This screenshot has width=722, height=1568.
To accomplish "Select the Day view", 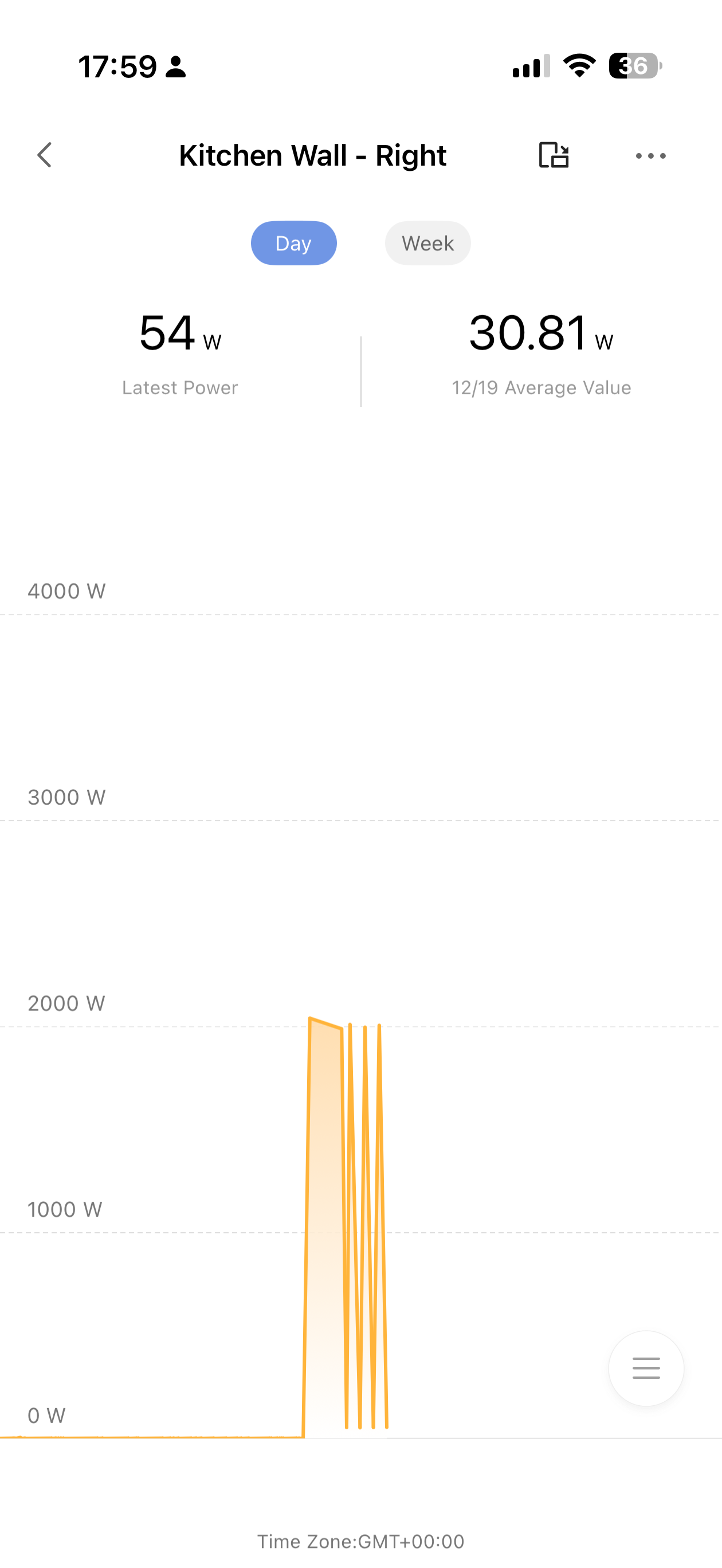I will click(x=293, y=244).
